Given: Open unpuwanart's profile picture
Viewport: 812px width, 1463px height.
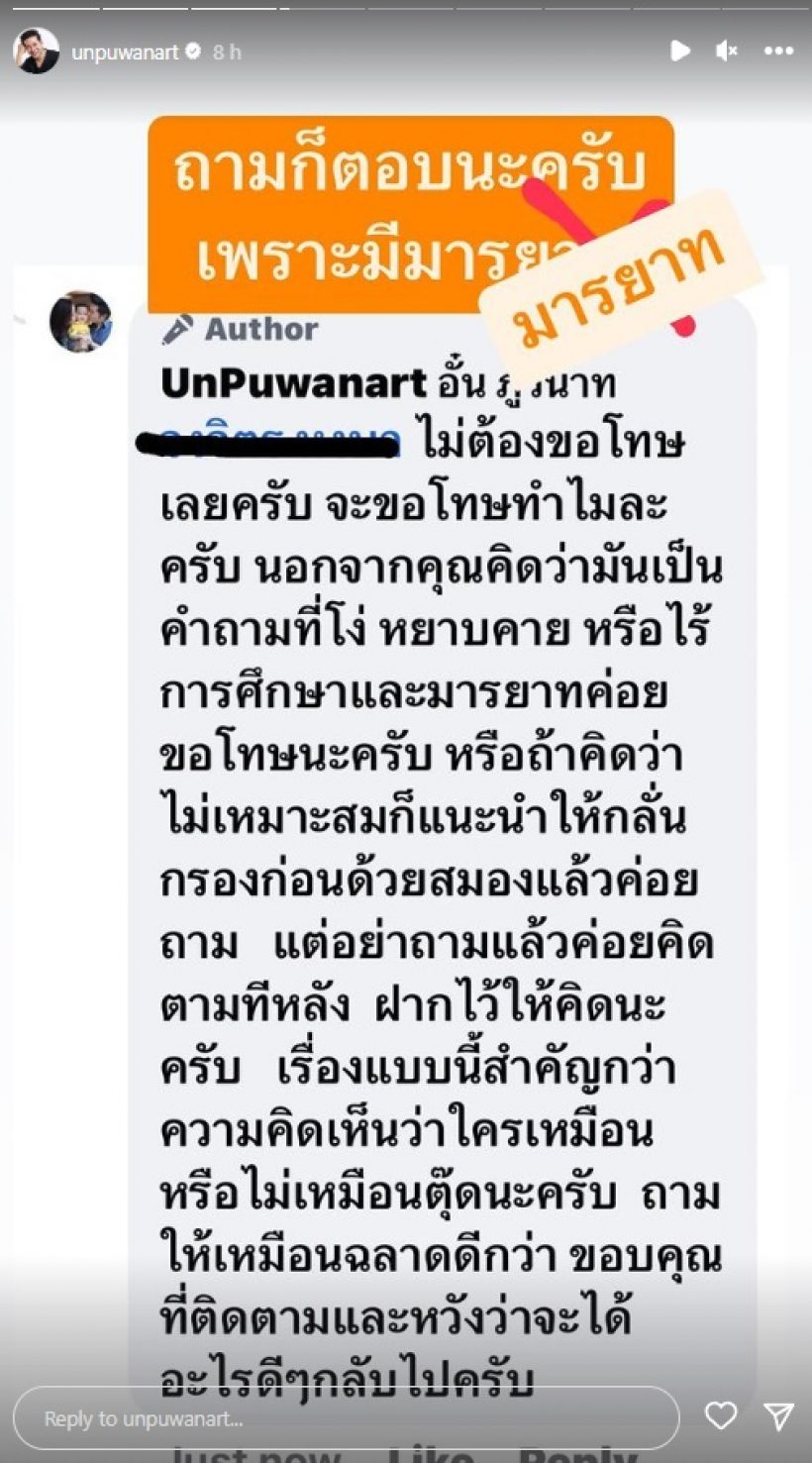Looking at the screenshot, I should pos(36,52).
